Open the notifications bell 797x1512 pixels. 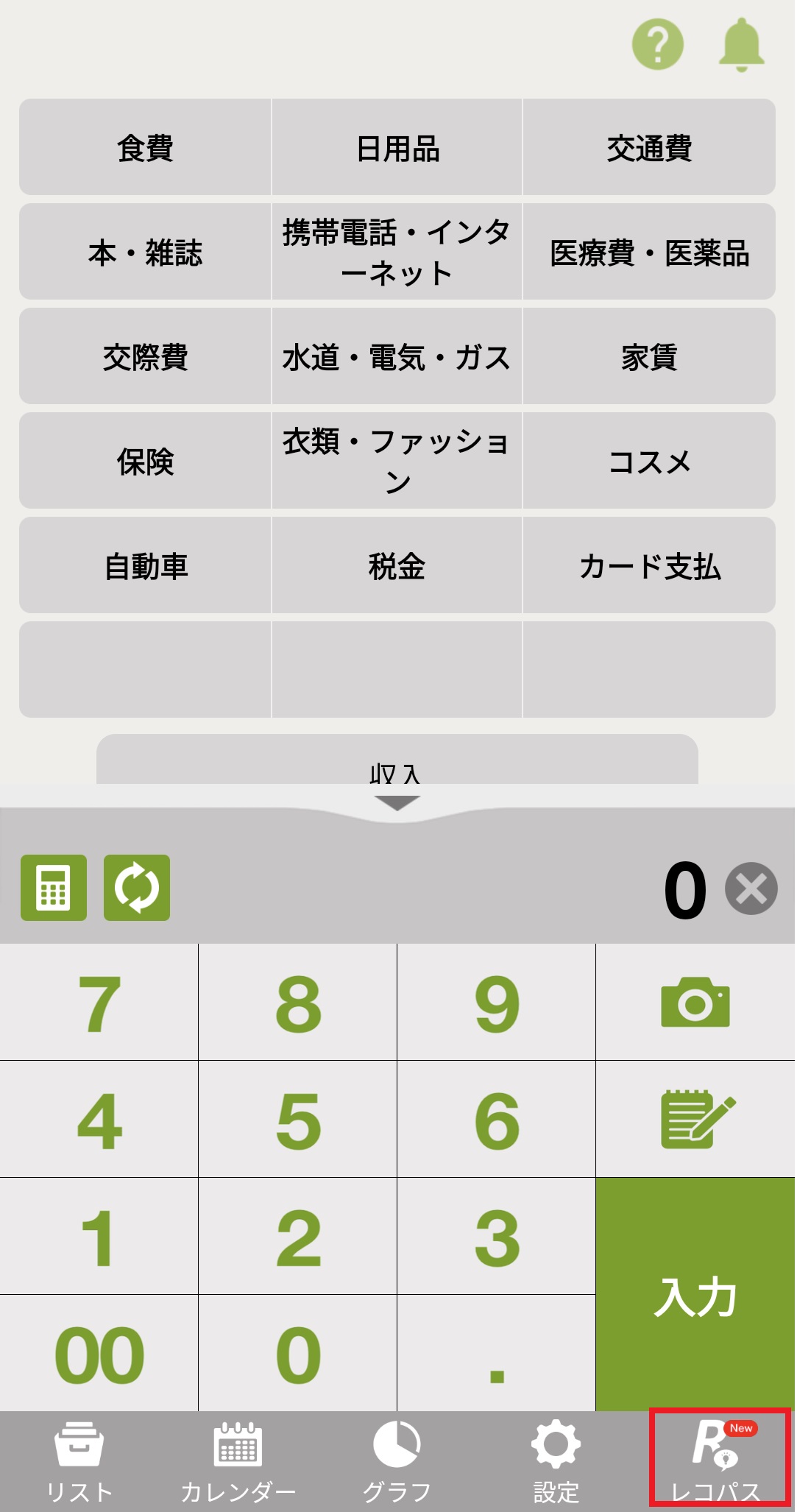pyautogui.click(x=741, y=44)
